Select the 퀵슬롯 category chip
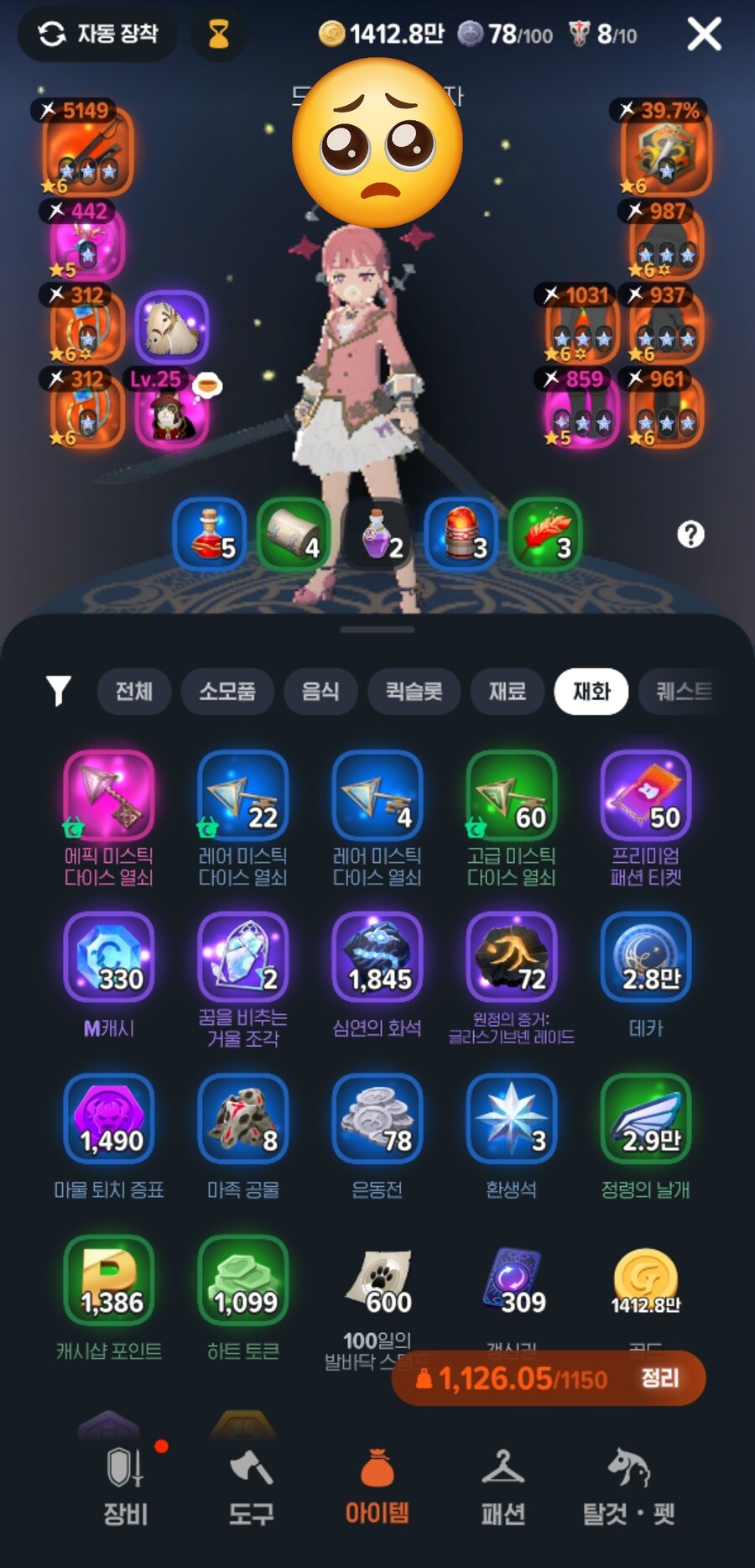755x1568 pixels. point(414,691)
